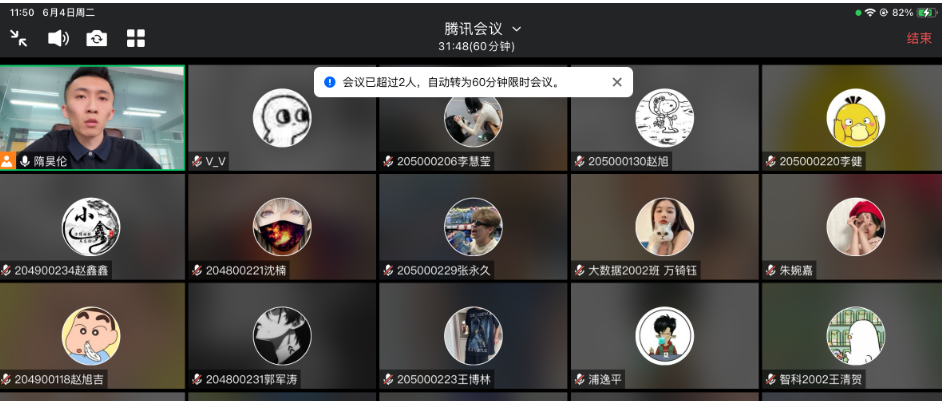Change the grid layout view
This screenshot has height=401, width=942.
[136, 38]
